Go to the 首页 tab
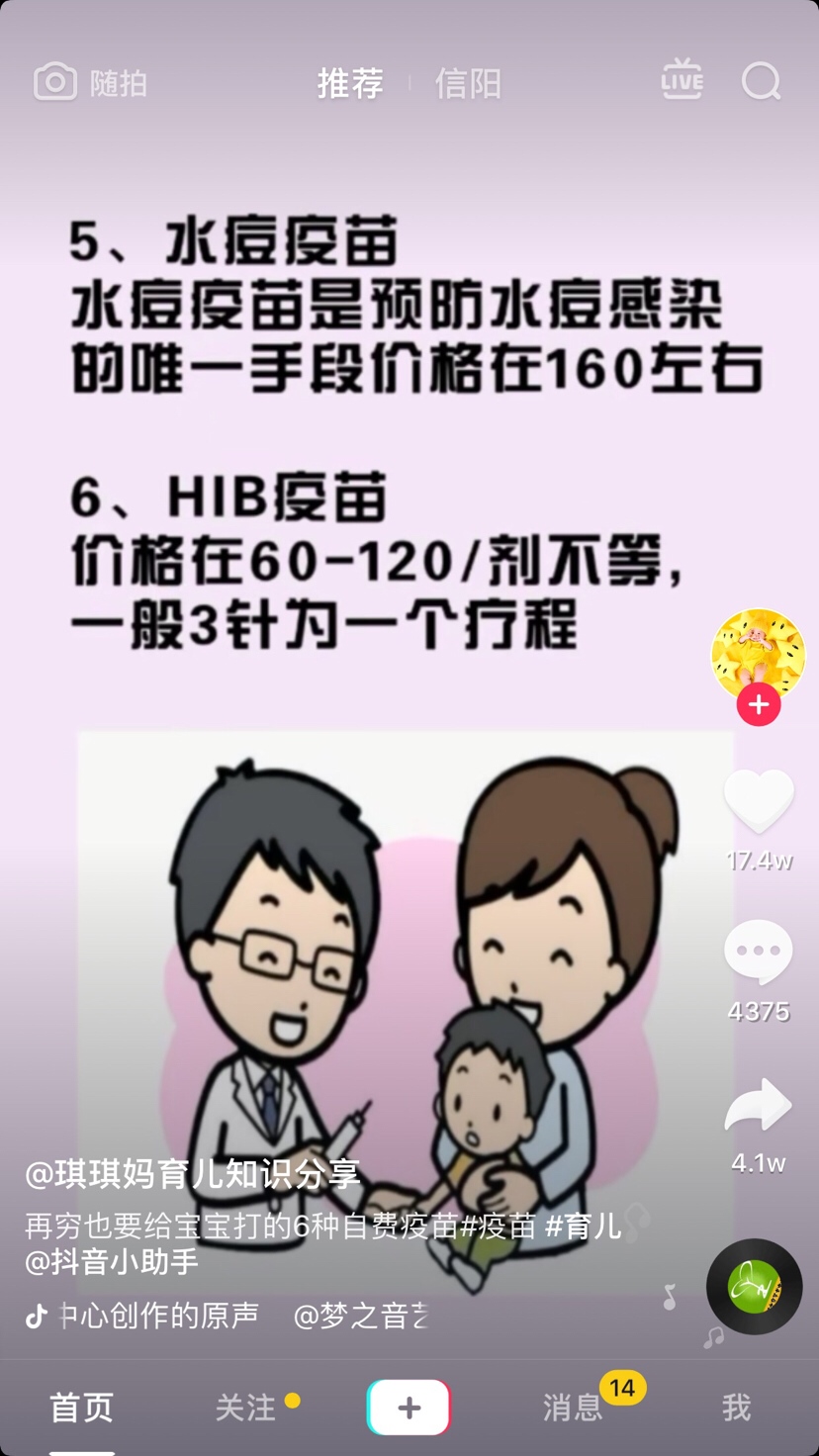The height and width of the screenshot is (1456, 819). pyautogui.click(x=82, y=1407)
